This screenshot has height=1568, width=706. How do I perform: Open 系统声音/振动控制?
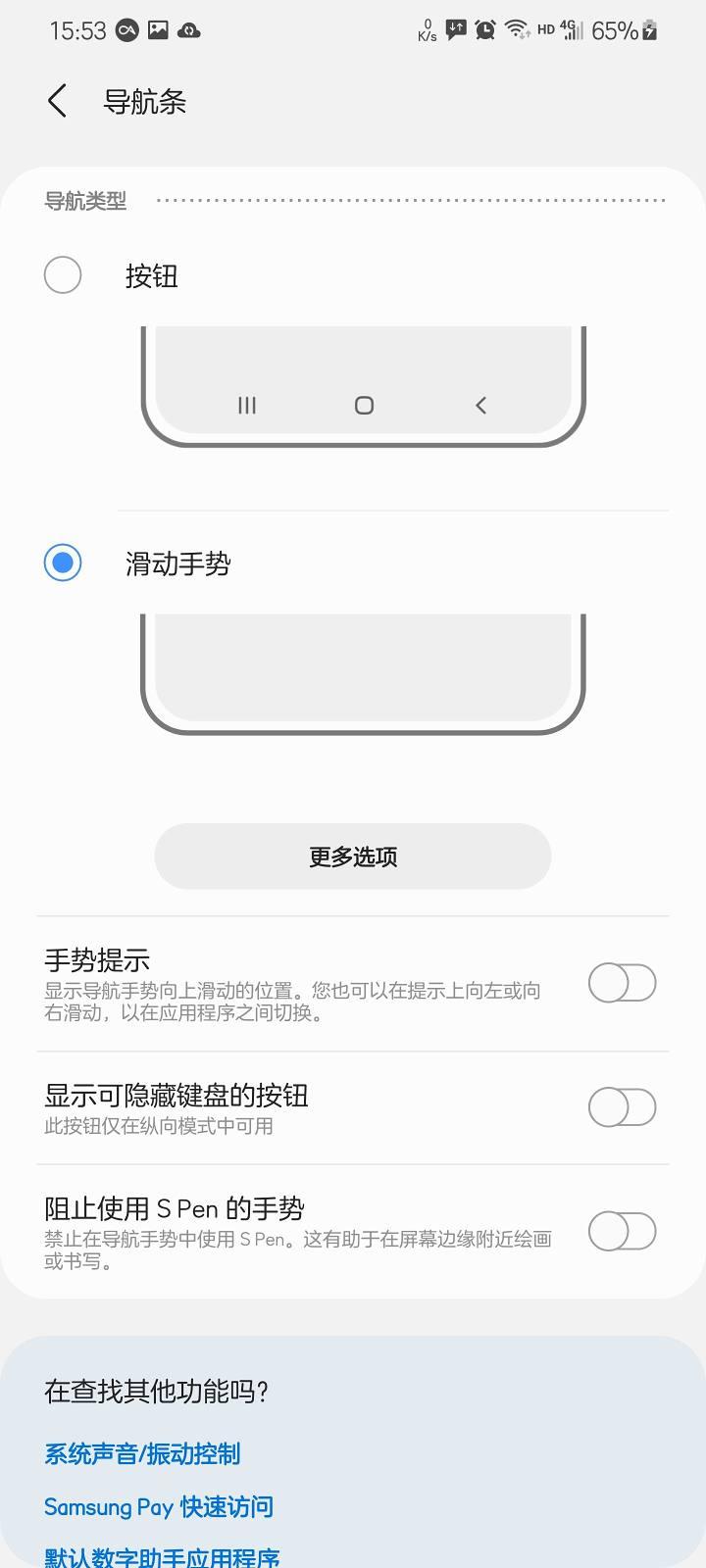click(x=143, y=1454)
